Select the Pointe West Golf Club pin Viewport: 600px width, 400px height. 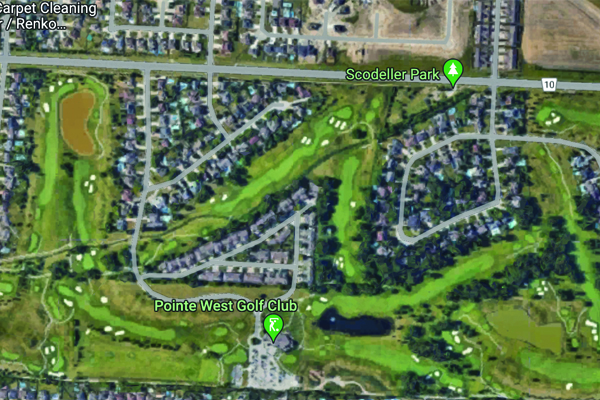coord(273,325)
